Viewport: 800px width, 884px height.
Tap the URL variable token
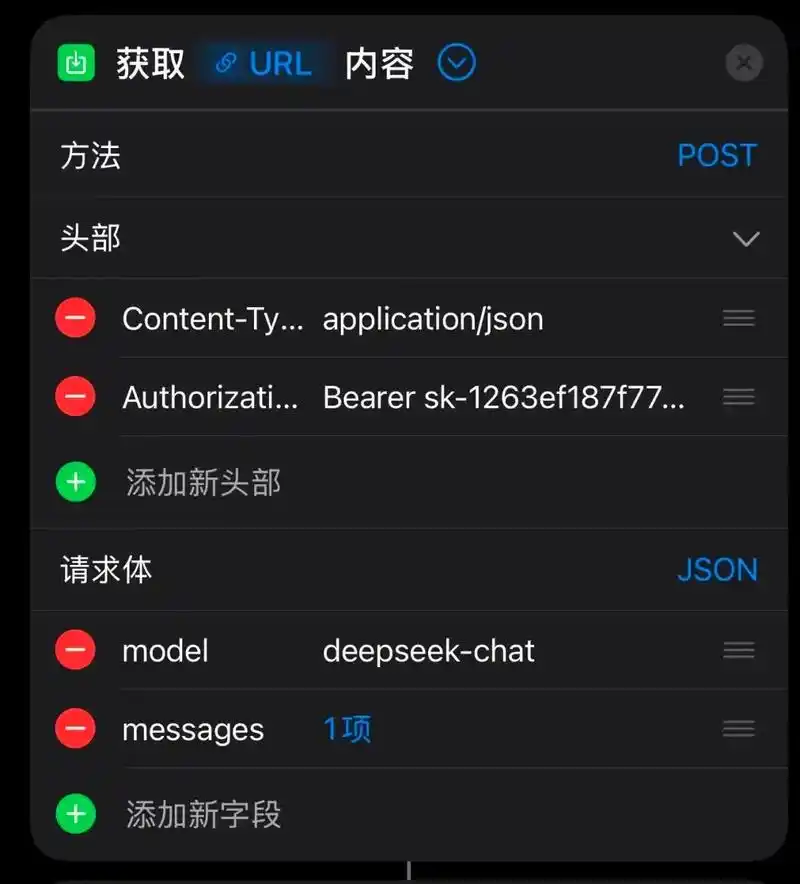point(264,64)
